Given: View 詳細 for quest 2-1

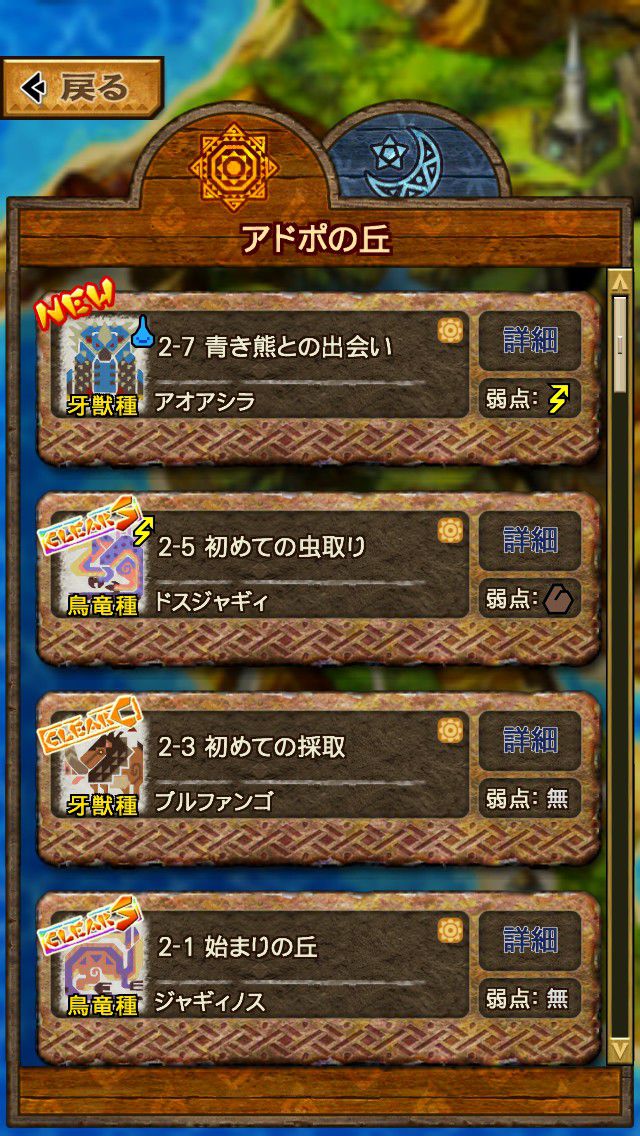Looking at the screenshot, I should tap(529, 940).
